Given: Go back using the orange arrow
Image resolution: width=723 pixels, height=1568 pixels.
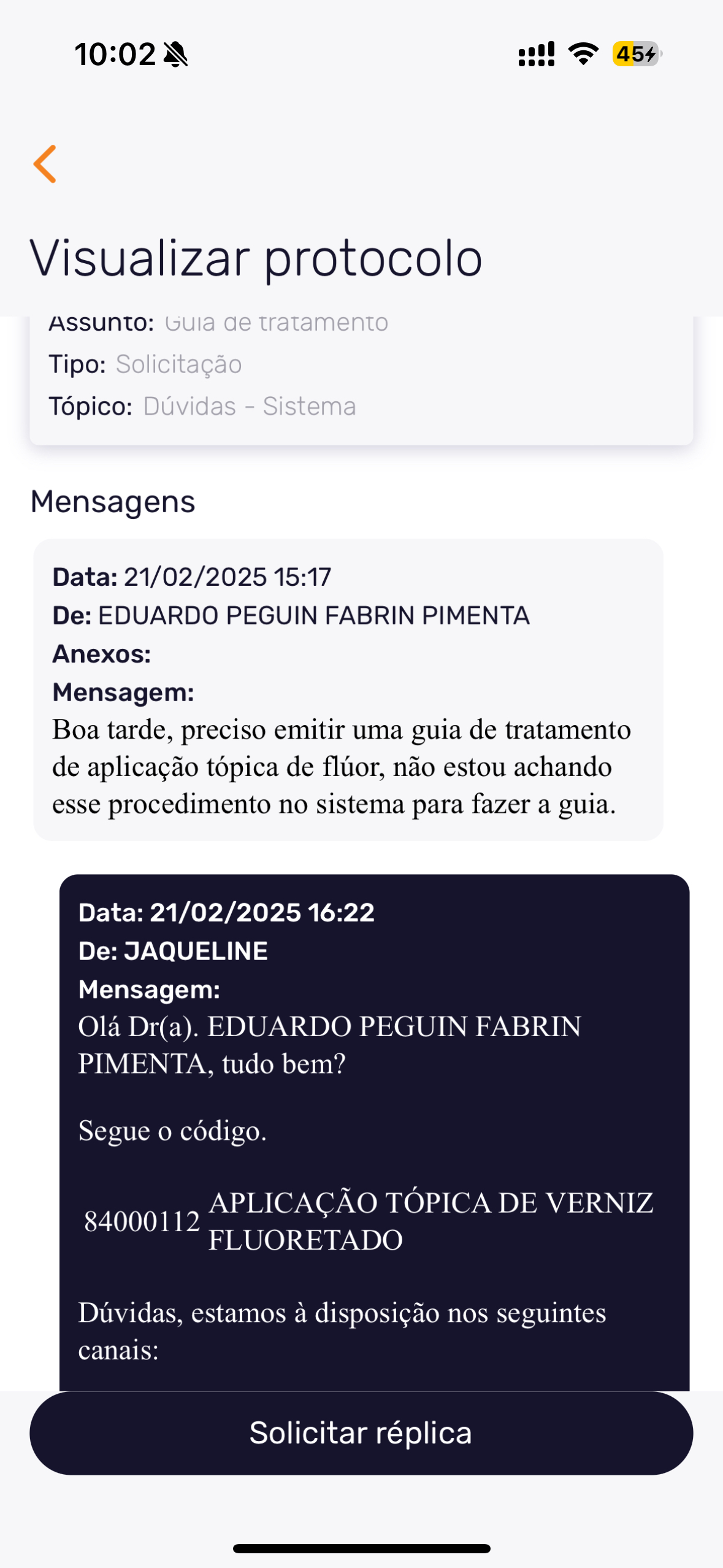Looking at the screenshot, I should [x=45, y=164].
